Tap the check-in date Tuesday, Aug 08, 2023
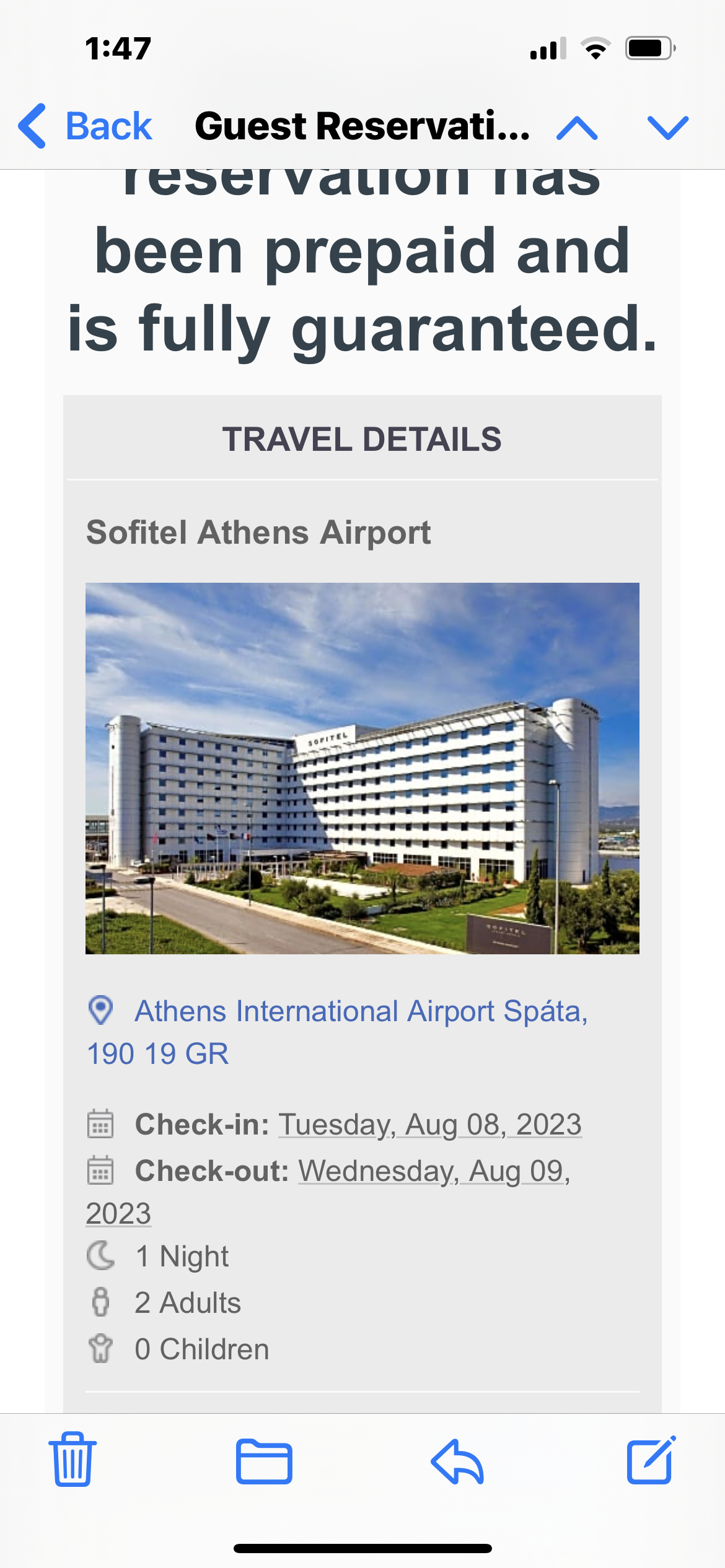Image resolution: width=725 pixels, height=1568 pixels. pyautogui.click(x=429, y=1124)
